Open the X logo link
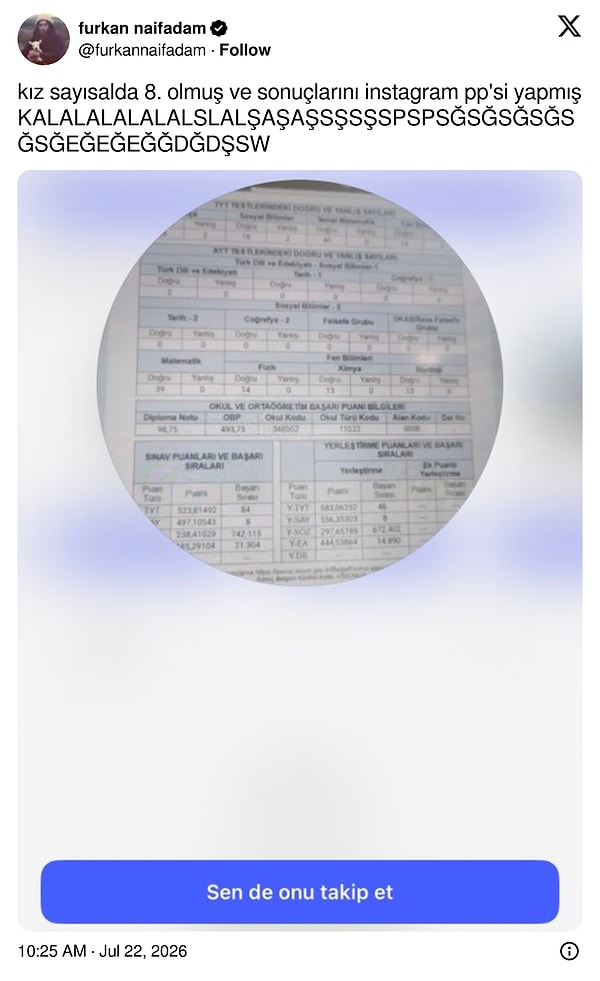Viewport: 600px width, 981px height. [x=569, y=26]
